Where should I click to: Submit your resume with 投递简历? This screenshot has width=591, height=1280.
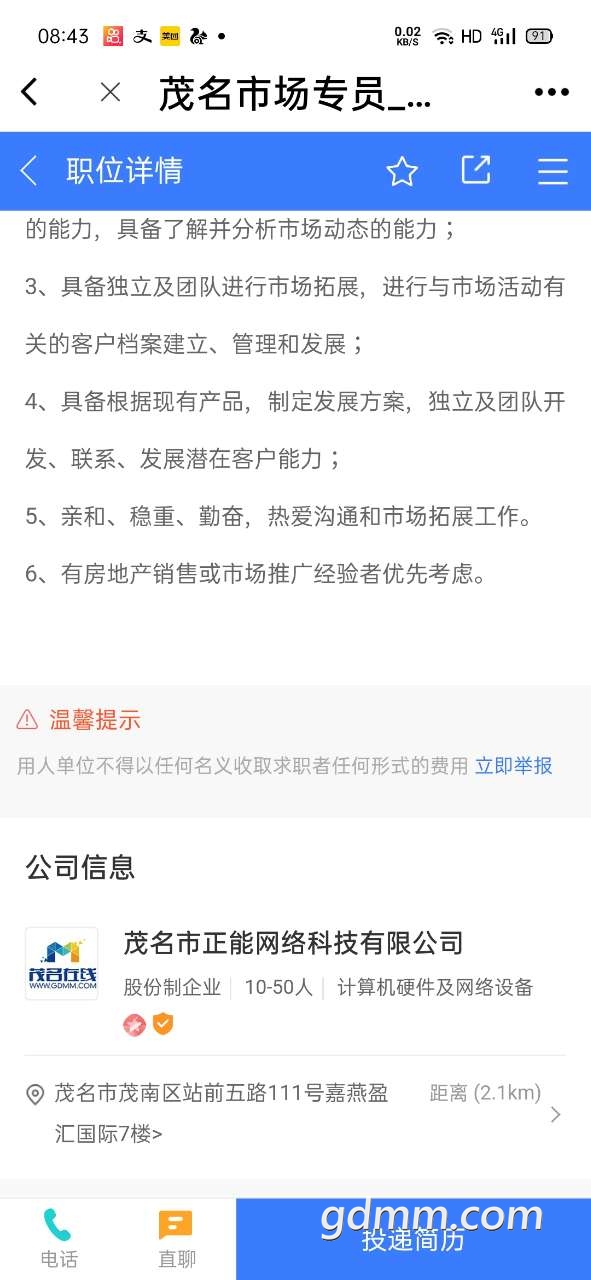pyautogui.click(x=413, y=1239)
